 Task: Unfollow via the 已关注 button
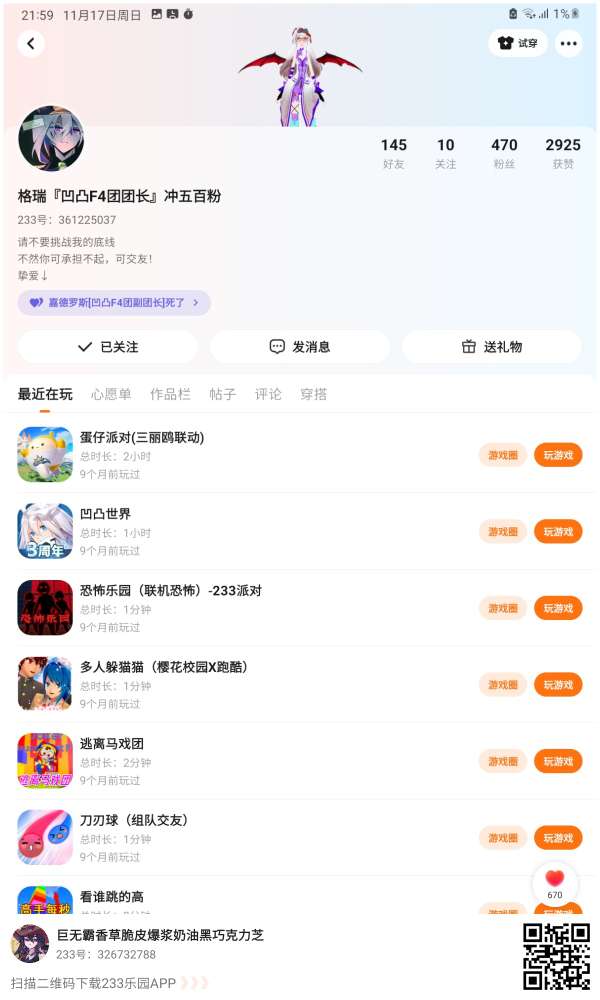coord(107,347)
